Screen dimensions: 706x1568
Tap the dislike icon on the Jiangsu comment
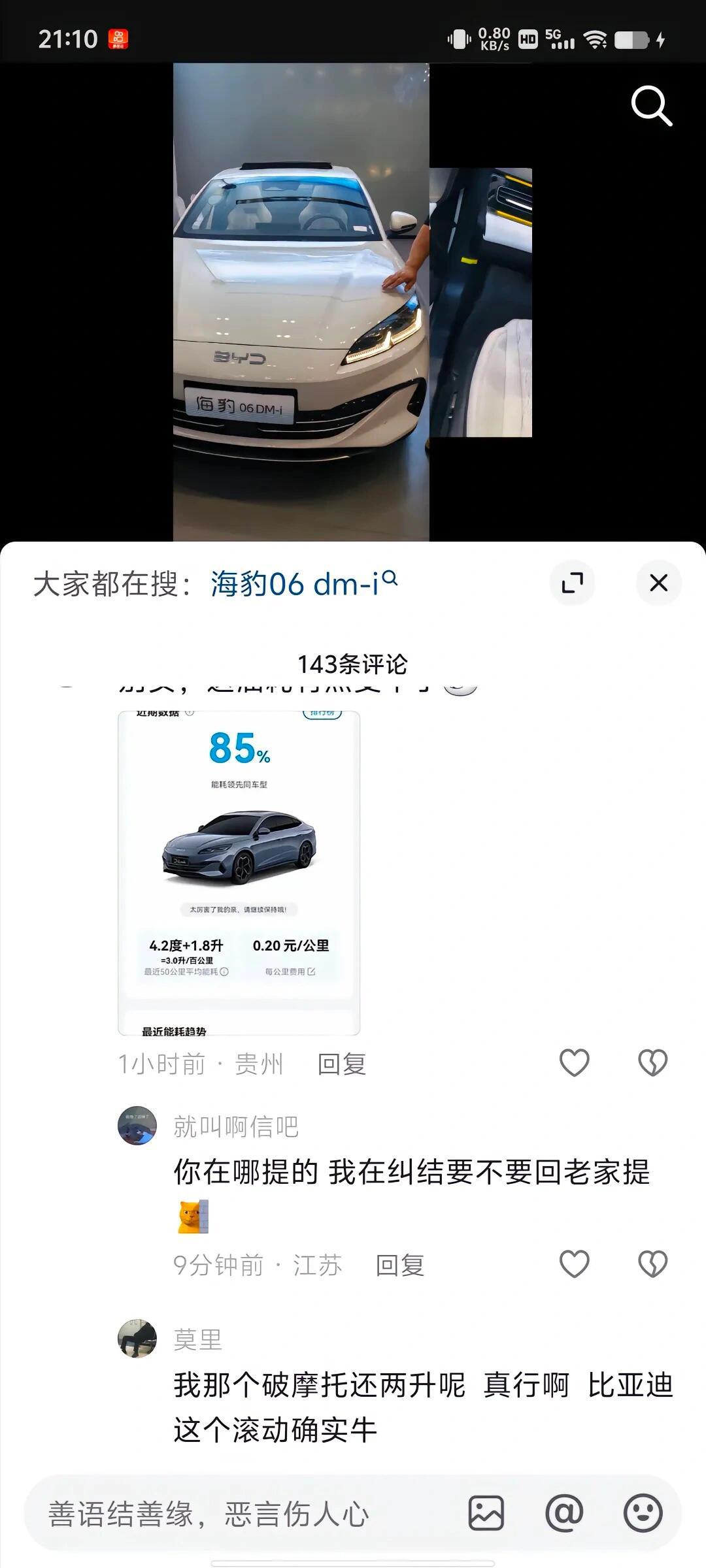[651, 1264]
